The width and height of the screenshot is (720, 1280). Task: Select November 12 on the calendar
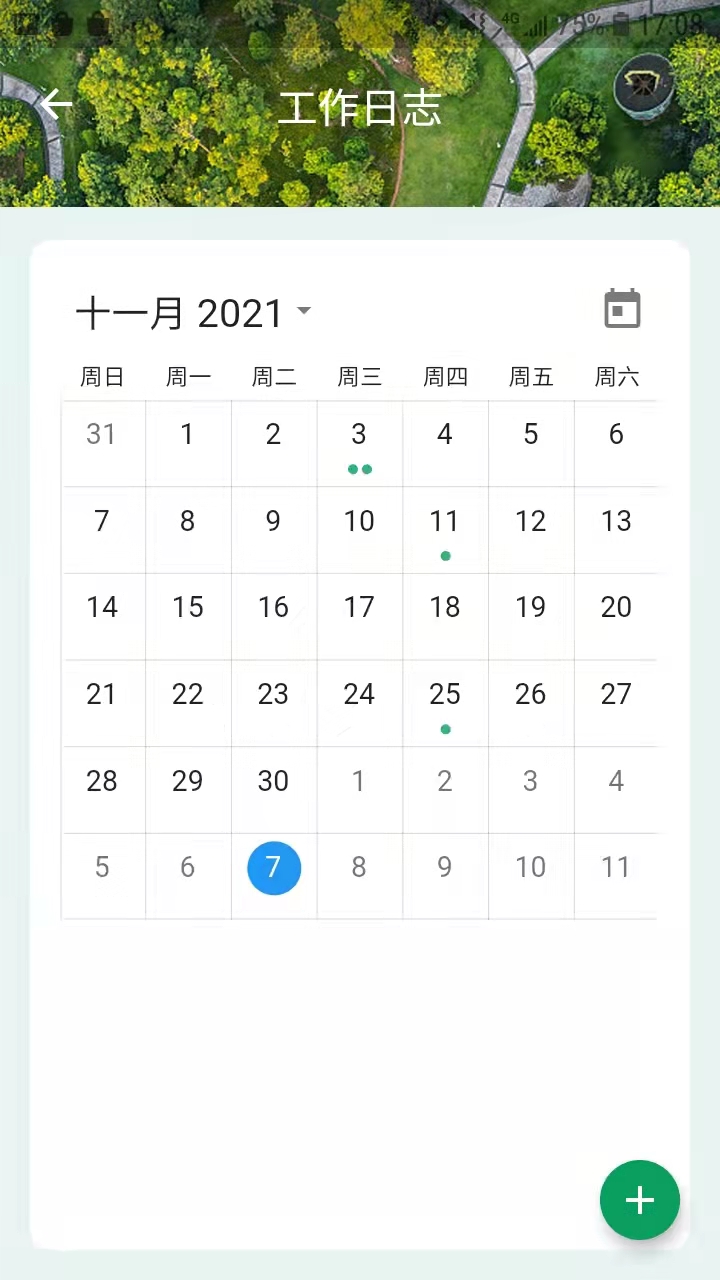(x=530, y=521)
